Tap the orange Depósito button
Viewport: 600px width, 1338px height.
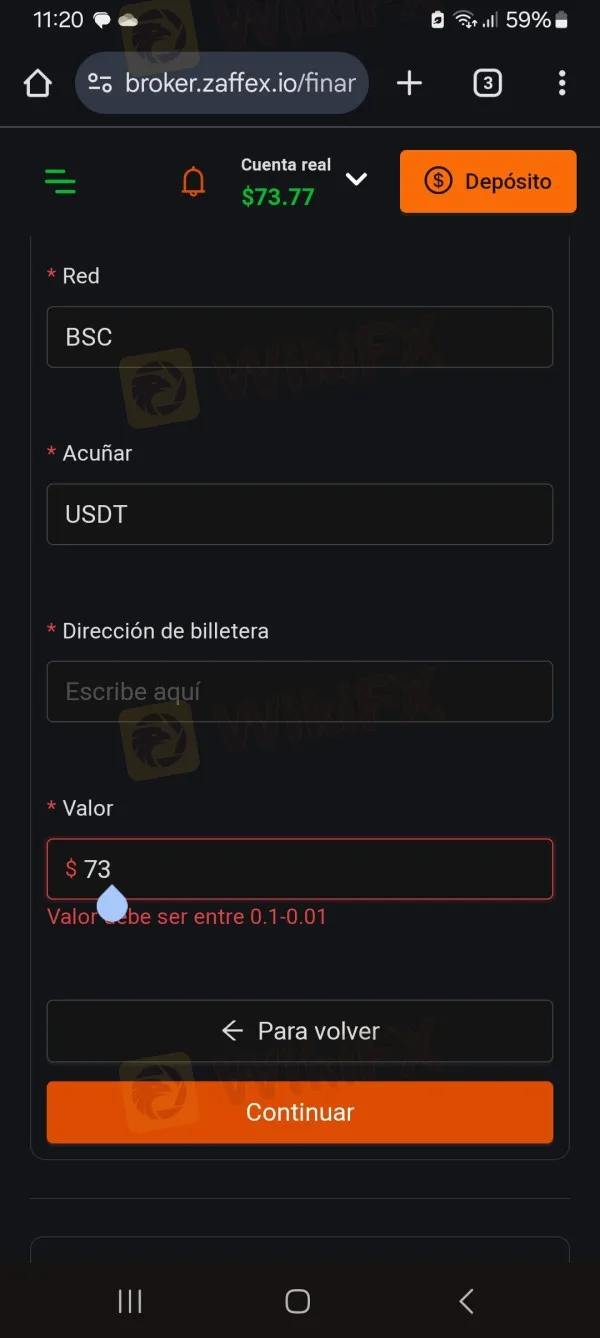click(488, 181)
